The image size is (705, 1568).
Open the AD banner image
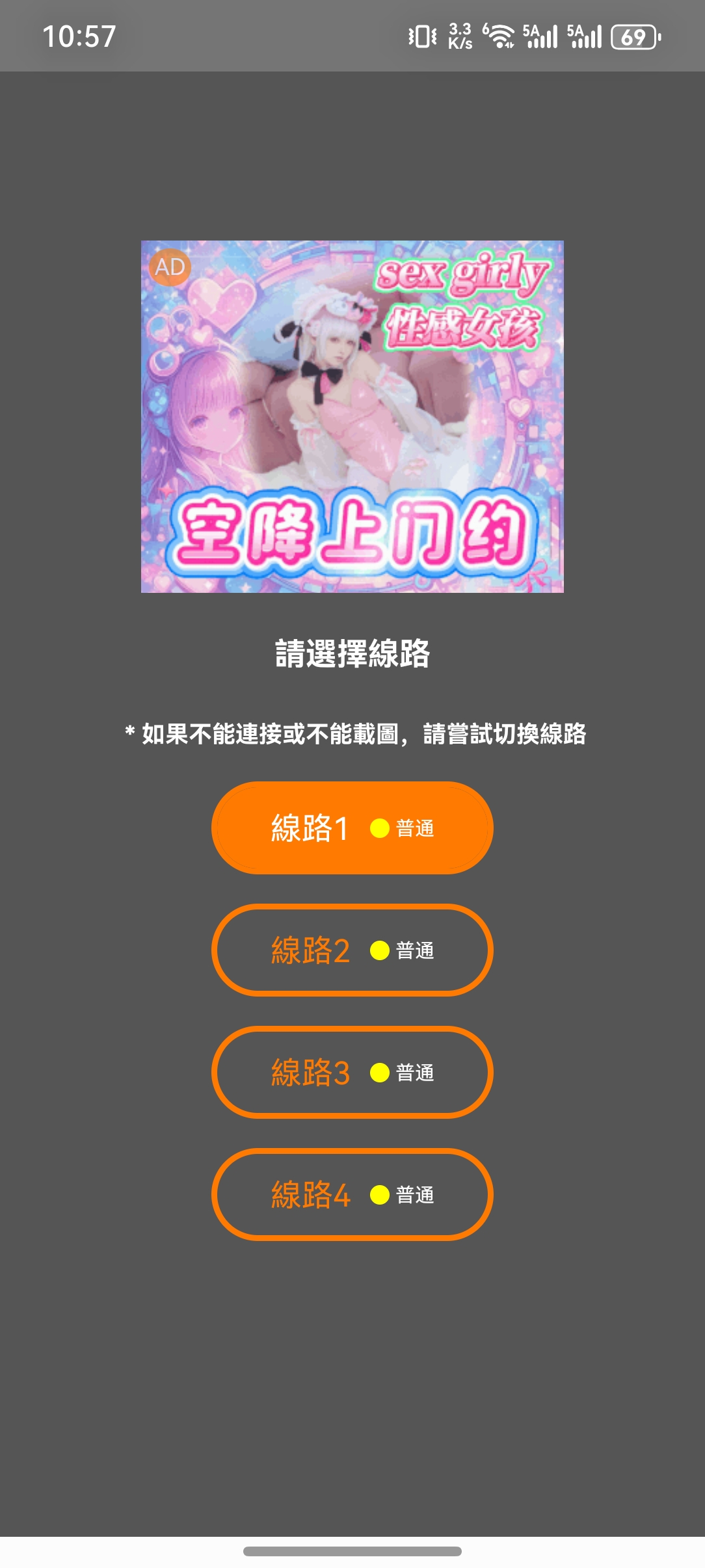[x=352, y=417]
